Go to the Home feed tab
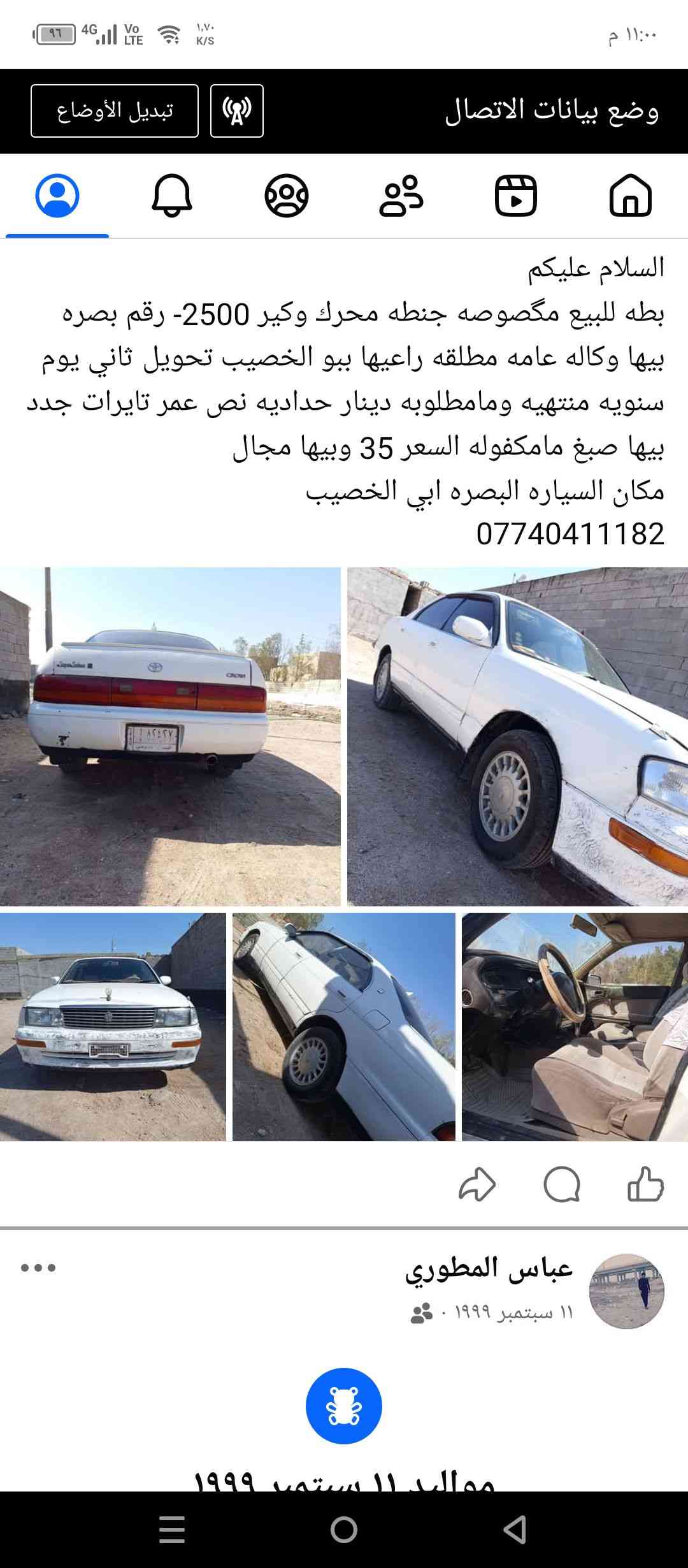The image size is (688, 1568). [x=630, y=195]
